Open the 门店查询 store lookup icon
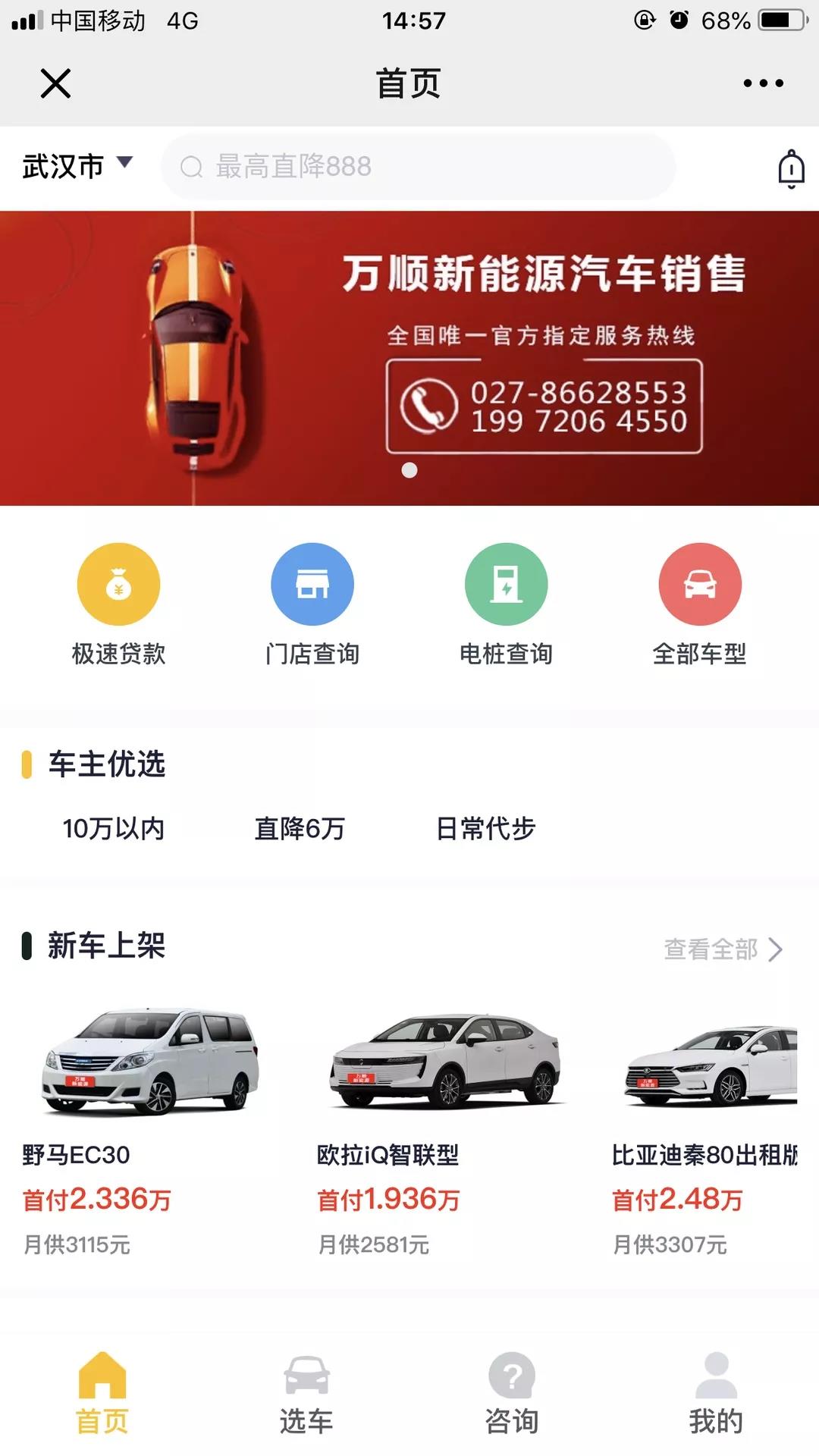Image resolution: width=819 pixels, height=1456 pixels. coord(312,584)
